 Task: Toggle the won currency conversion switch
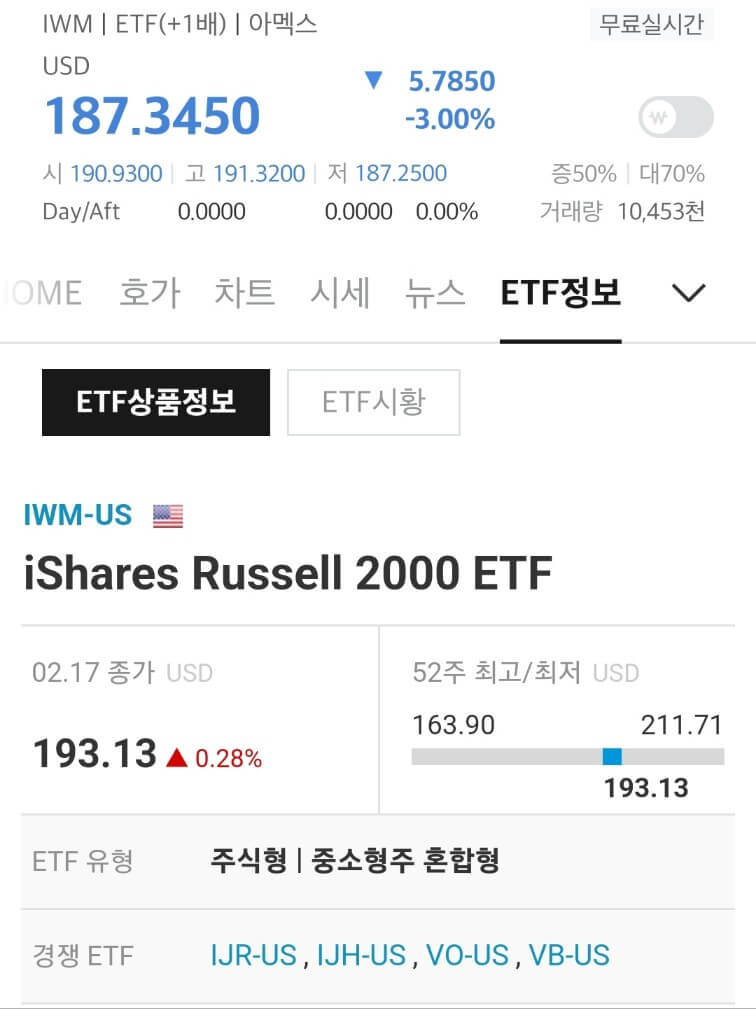pyautogui.click(x=674, y=117)
